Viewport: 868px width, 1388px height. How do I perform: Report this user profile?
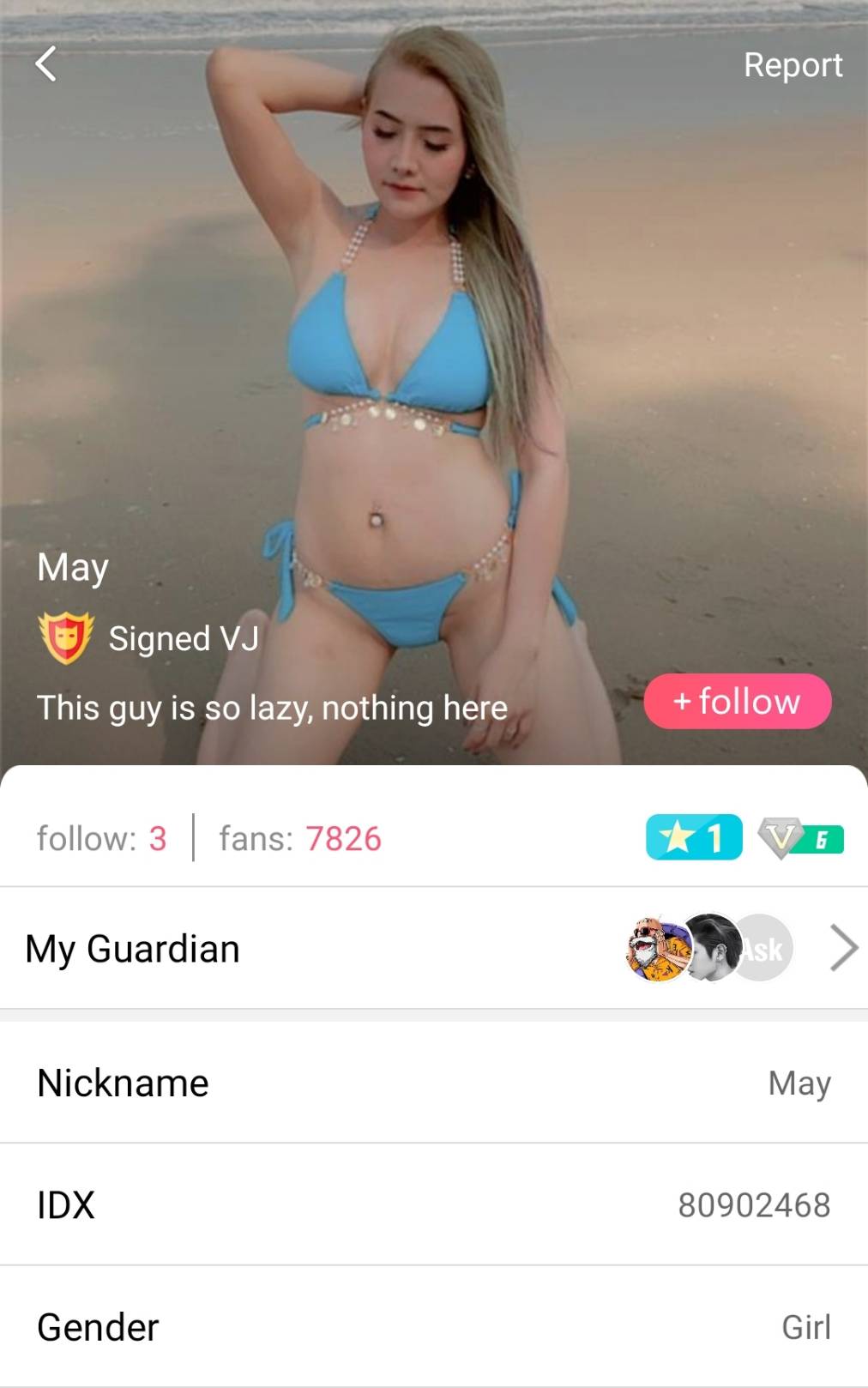pyautogui.click(x=792, y=65)
